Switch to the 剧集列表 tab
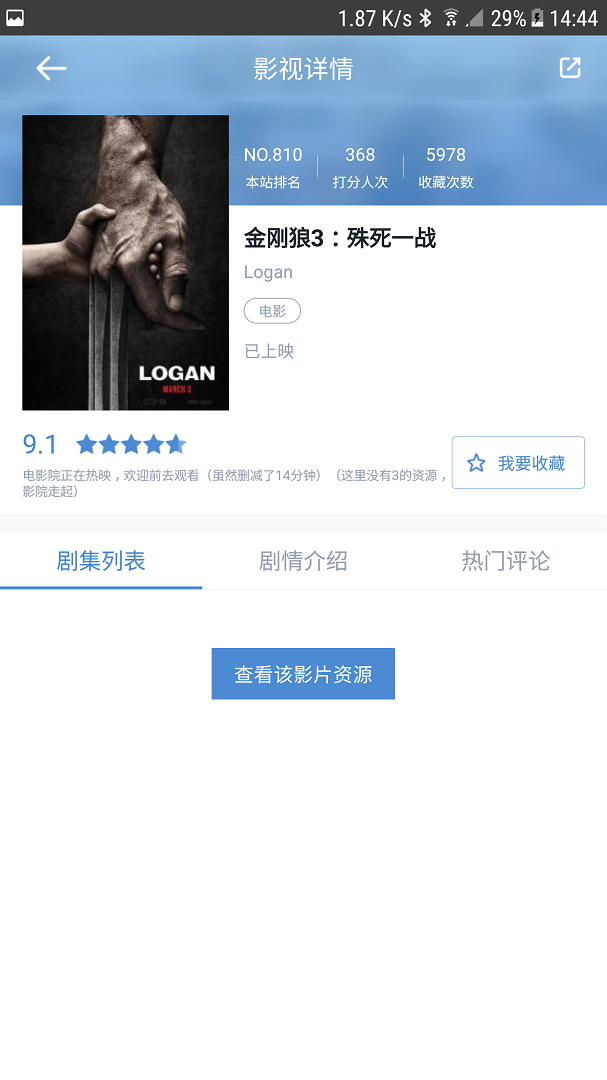The image size is (607, 1080). tap(101, 561)
